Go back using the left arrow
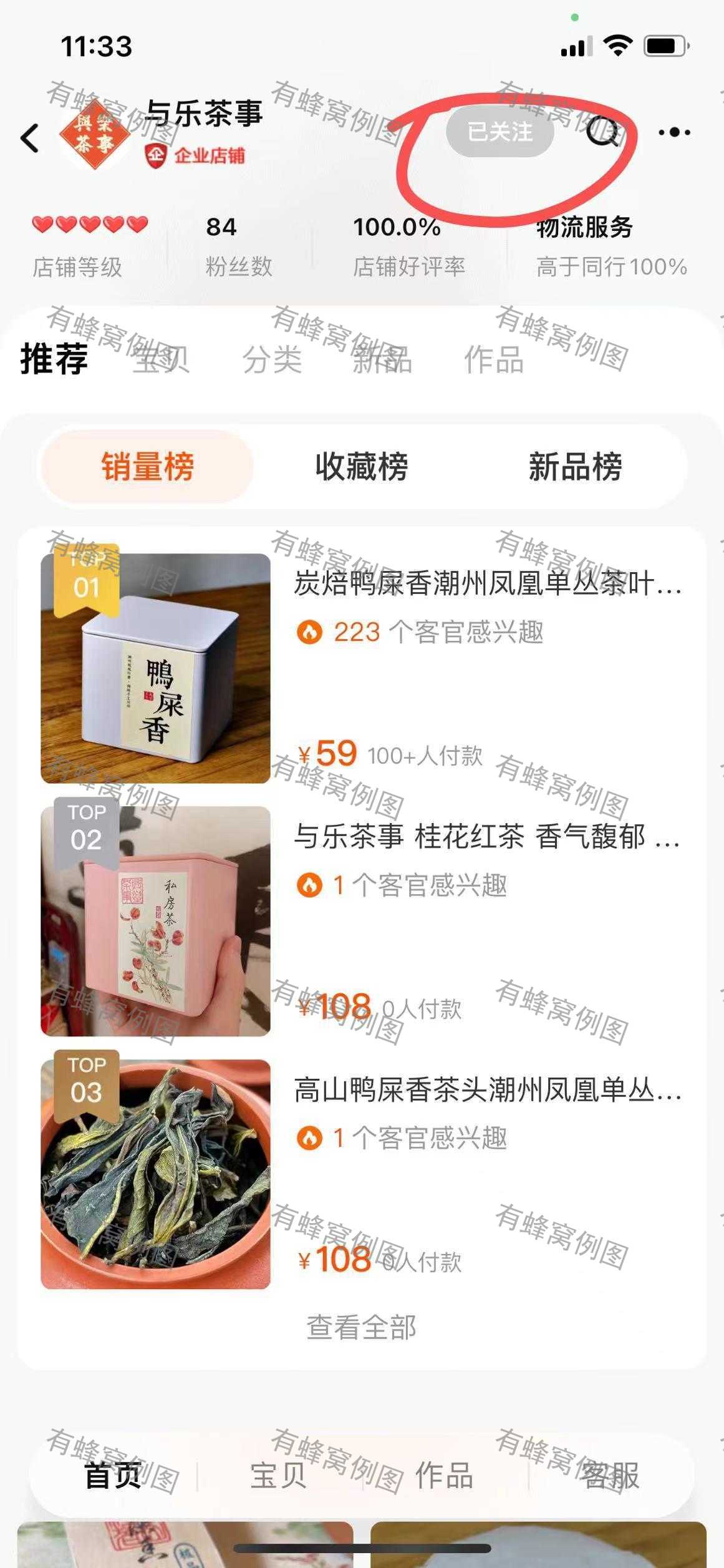 point(30,138)
